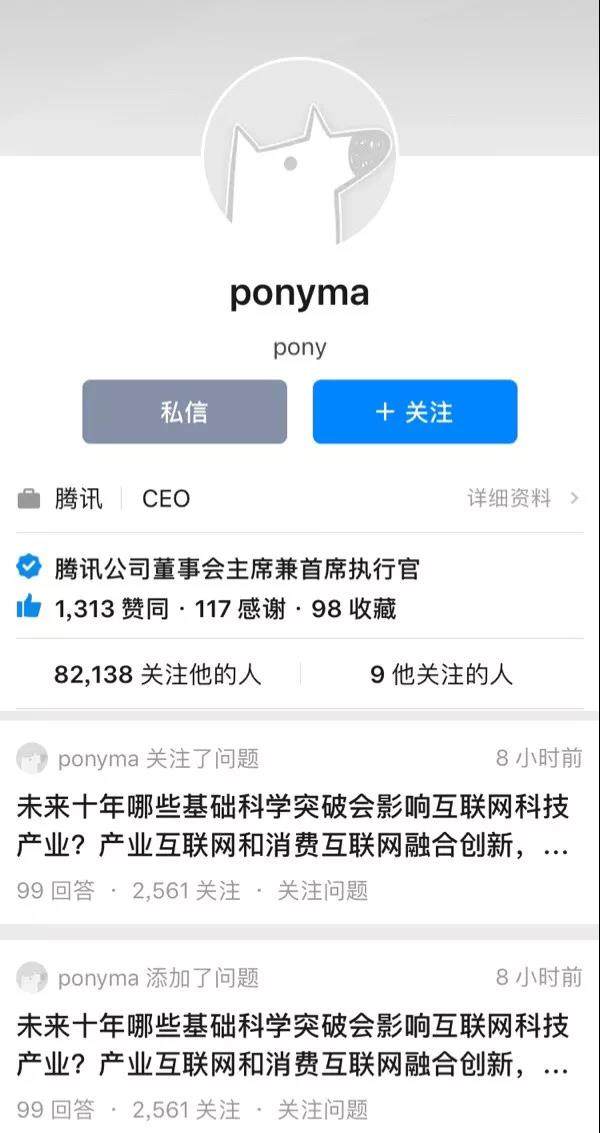The image size is (600, 1133).
Task: Open 详细资料 profile details
Action: coord(522,498)
